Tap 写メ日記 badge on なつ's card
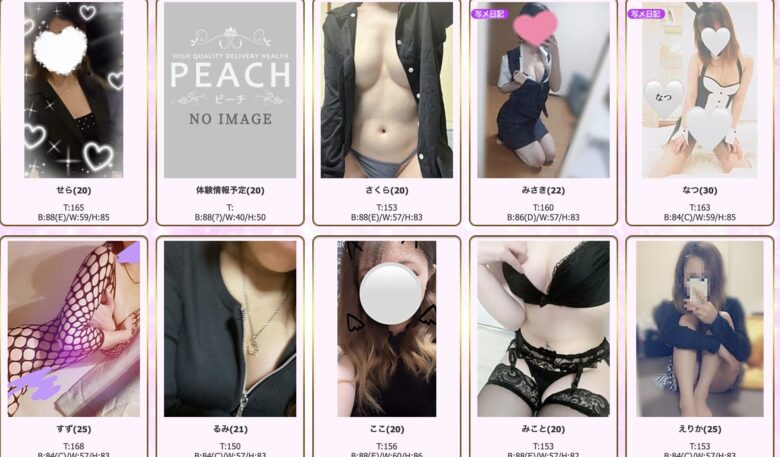Screen dimensions: 780x457 (645, 14)
